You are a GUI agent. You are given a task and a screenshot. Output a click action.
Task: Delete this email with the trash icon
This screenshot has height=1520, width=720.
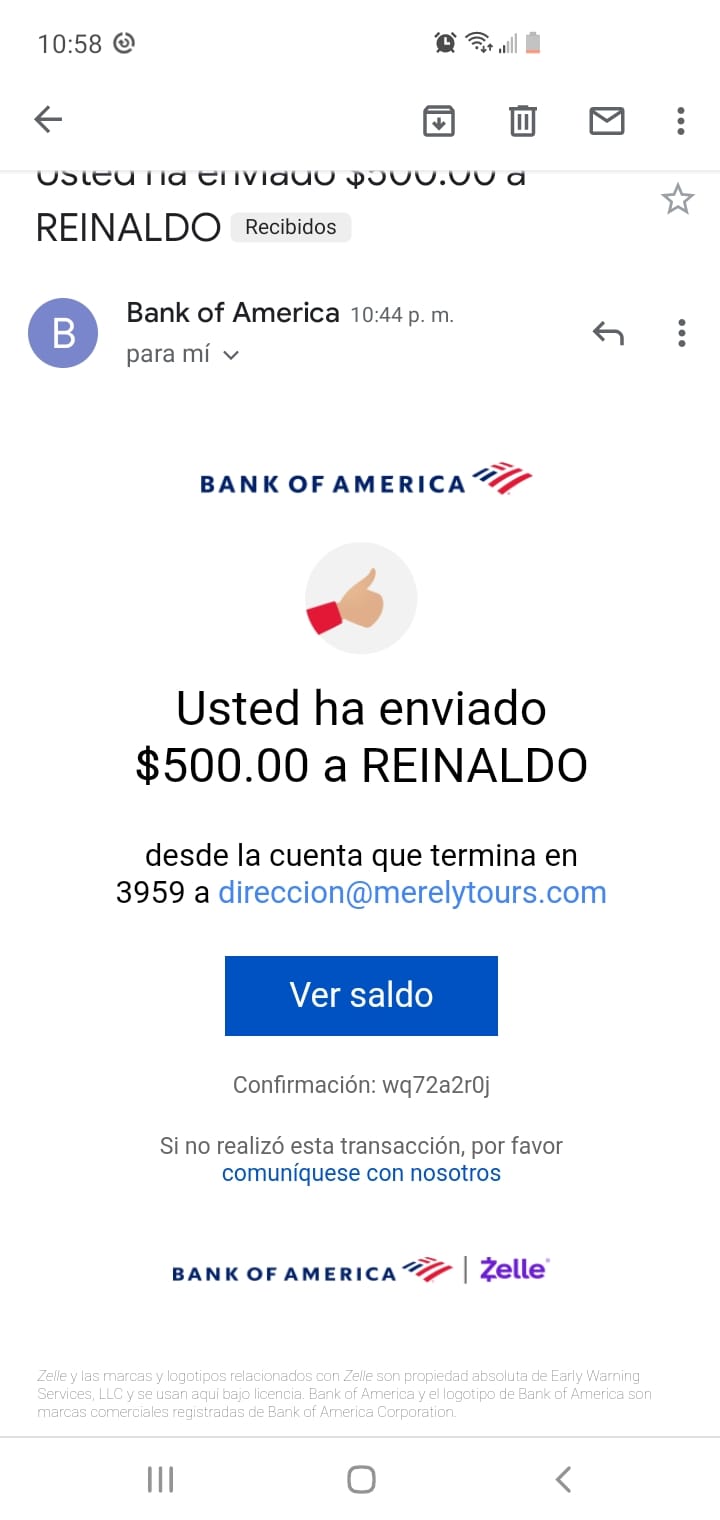click(523, 121)
